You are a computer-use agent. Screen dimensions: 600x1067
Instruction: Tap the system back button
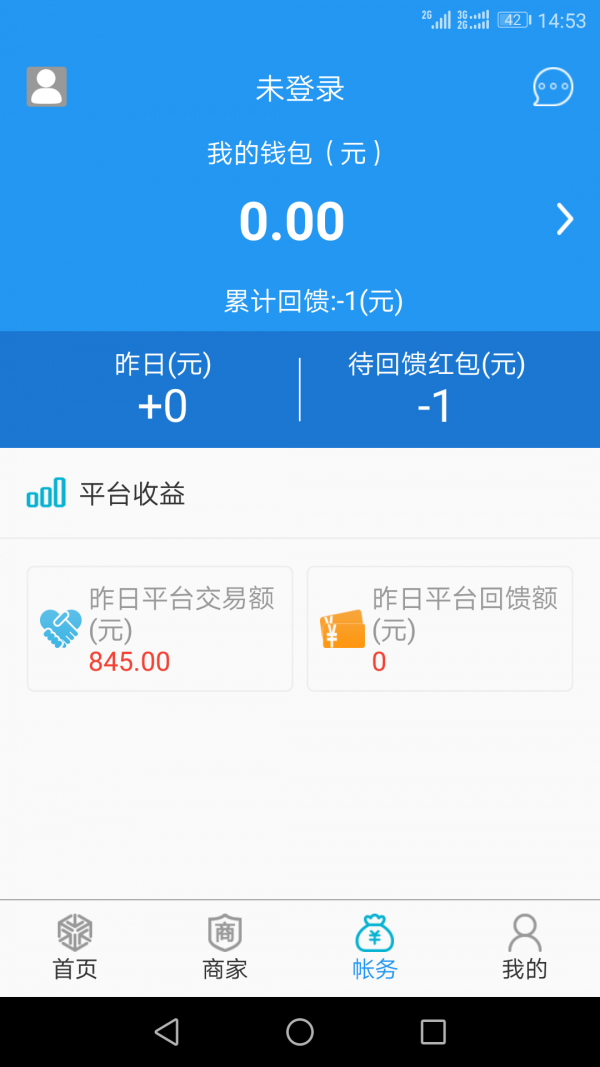click(x=167, y=1032)
